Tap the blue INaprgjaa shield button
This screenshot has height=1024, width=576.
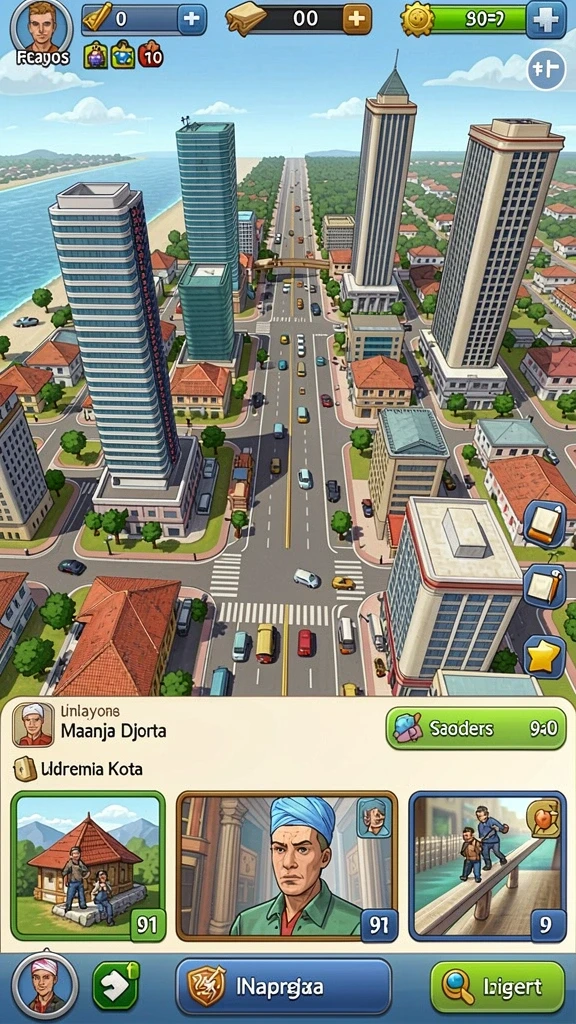[283, 986]
